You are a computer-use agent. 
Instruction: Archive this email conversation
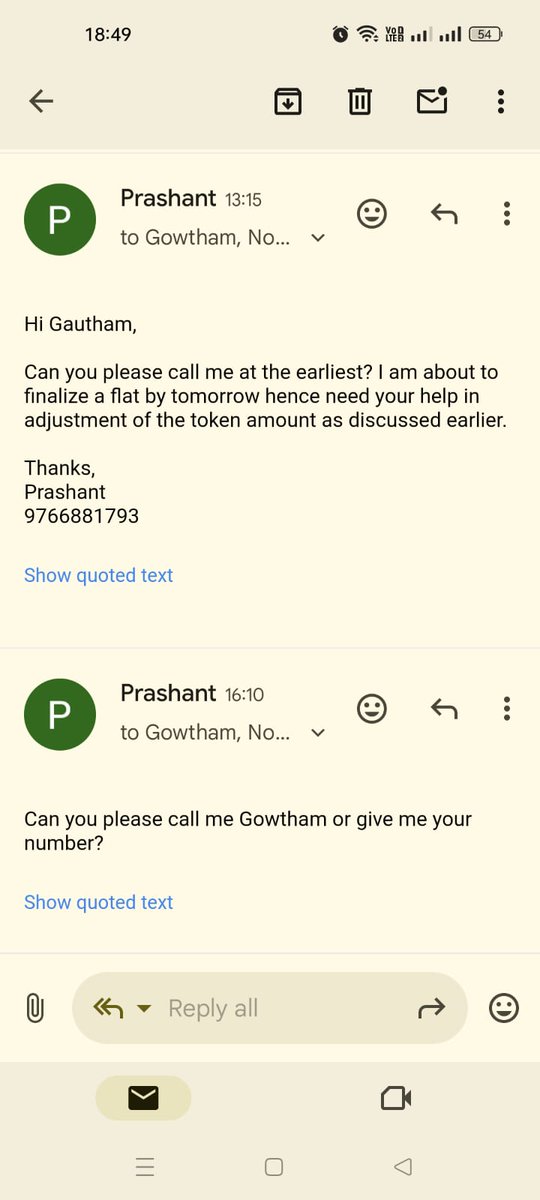pyautogui.click(x=288, y=101)
